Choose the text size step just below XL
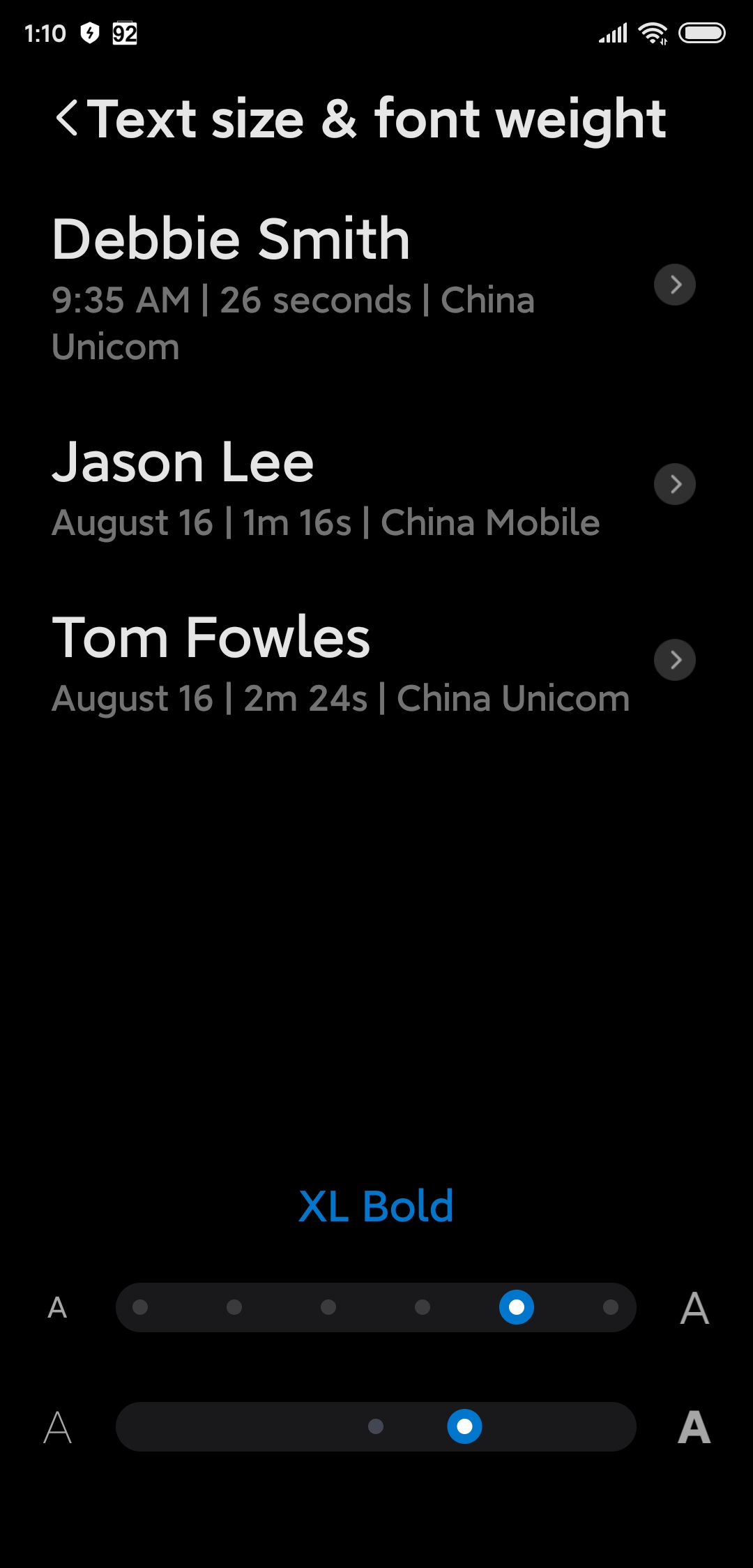Image resolution: width=753 pixels, height=1568 pixels. click(423, 1307)
